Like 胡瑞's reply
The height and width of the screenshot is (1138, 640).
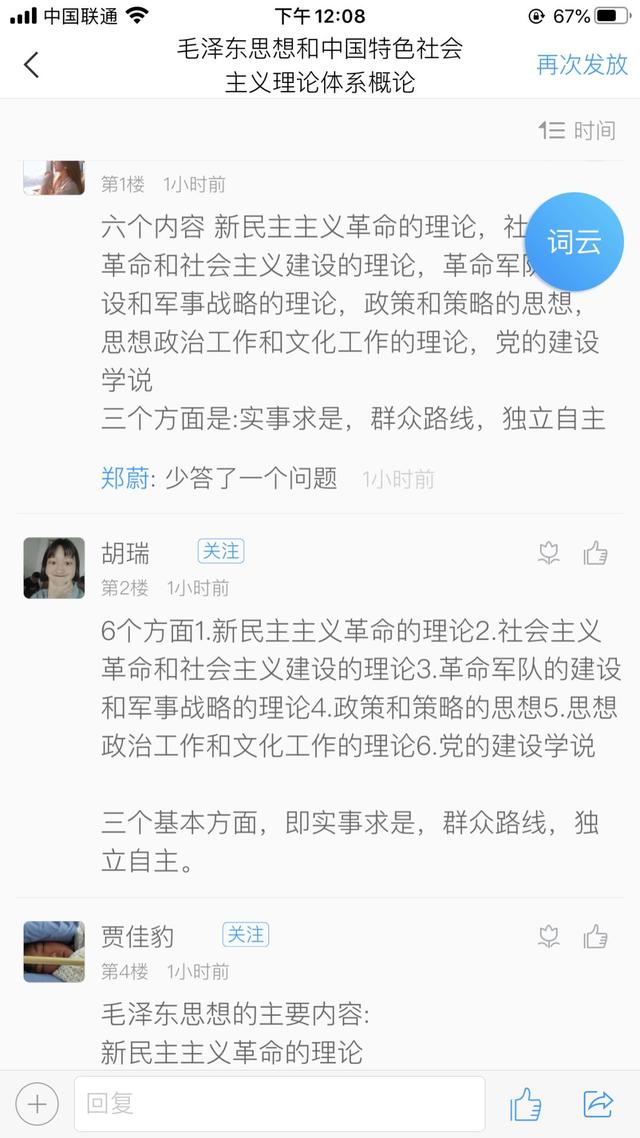tap(596, 553)
